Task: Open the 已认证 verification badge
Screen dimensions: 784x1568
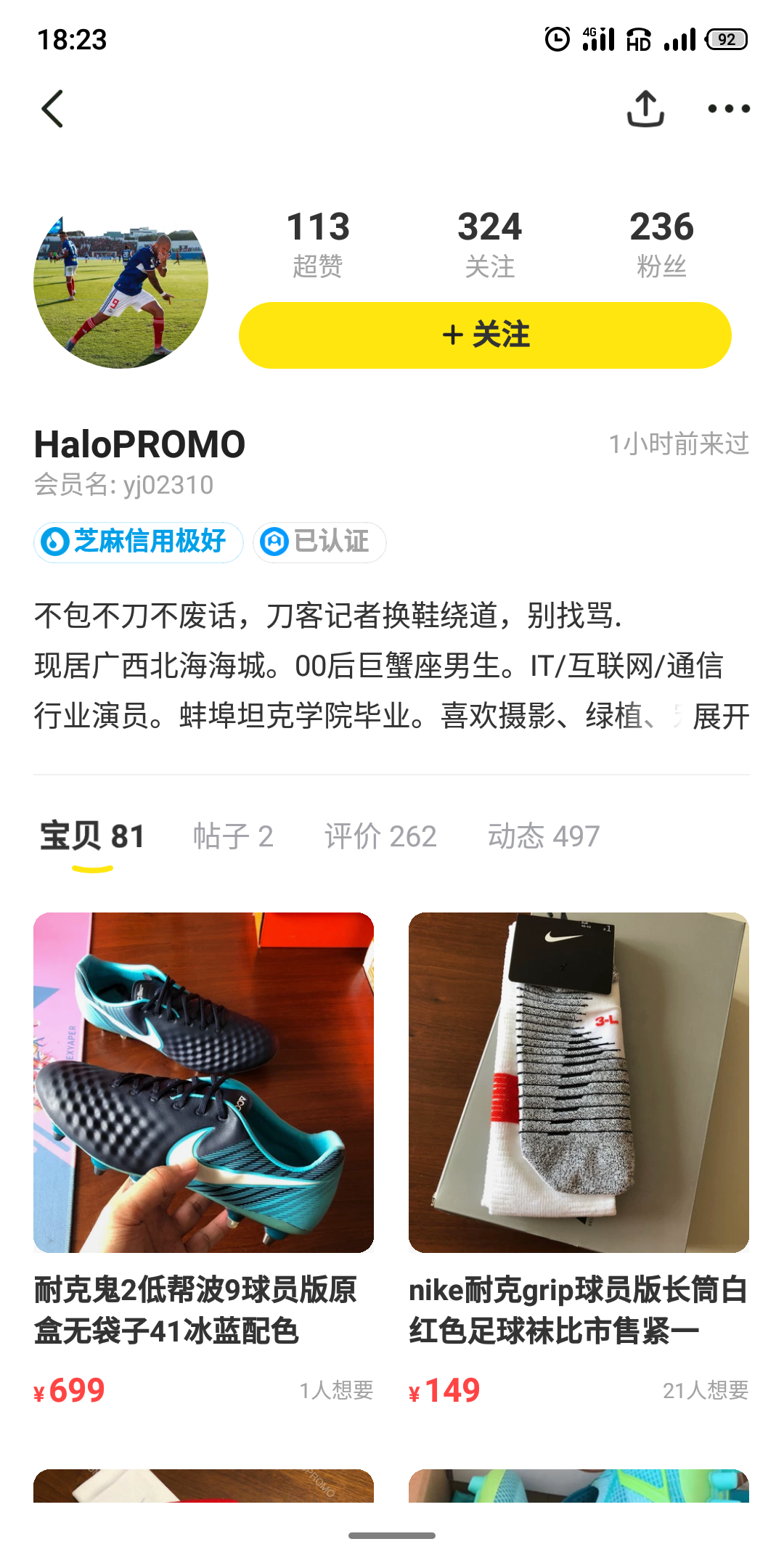Action: [x=319, y=542]
